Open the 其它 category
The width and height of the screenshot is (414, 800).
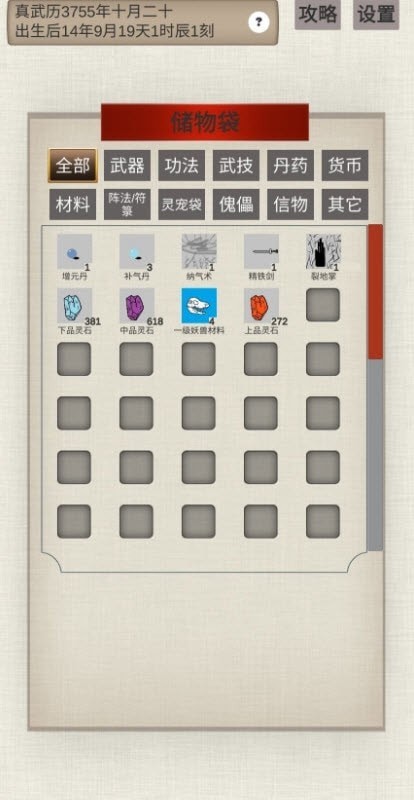(x=345, y=205)
